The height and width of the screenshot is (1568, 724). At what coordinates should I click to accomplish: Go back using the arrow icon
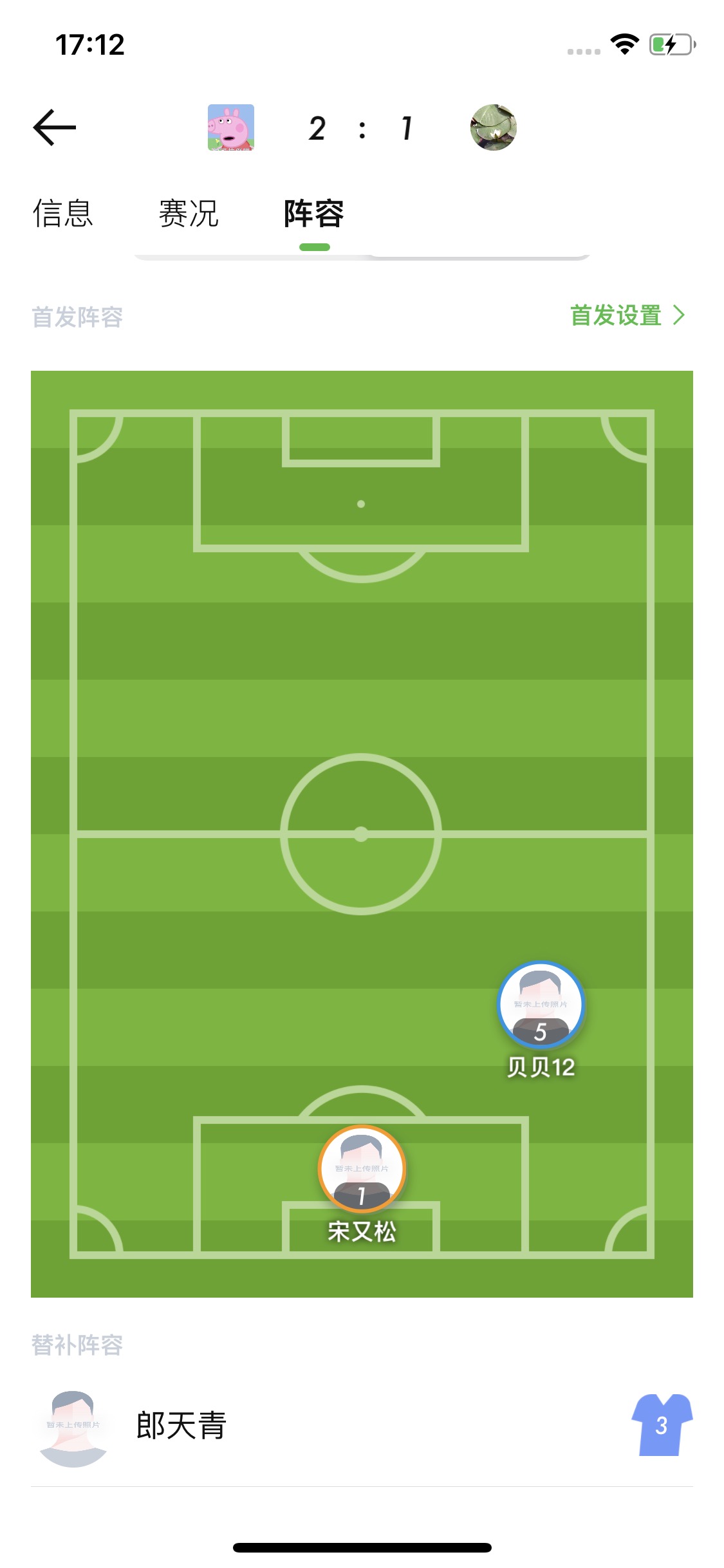55,127
